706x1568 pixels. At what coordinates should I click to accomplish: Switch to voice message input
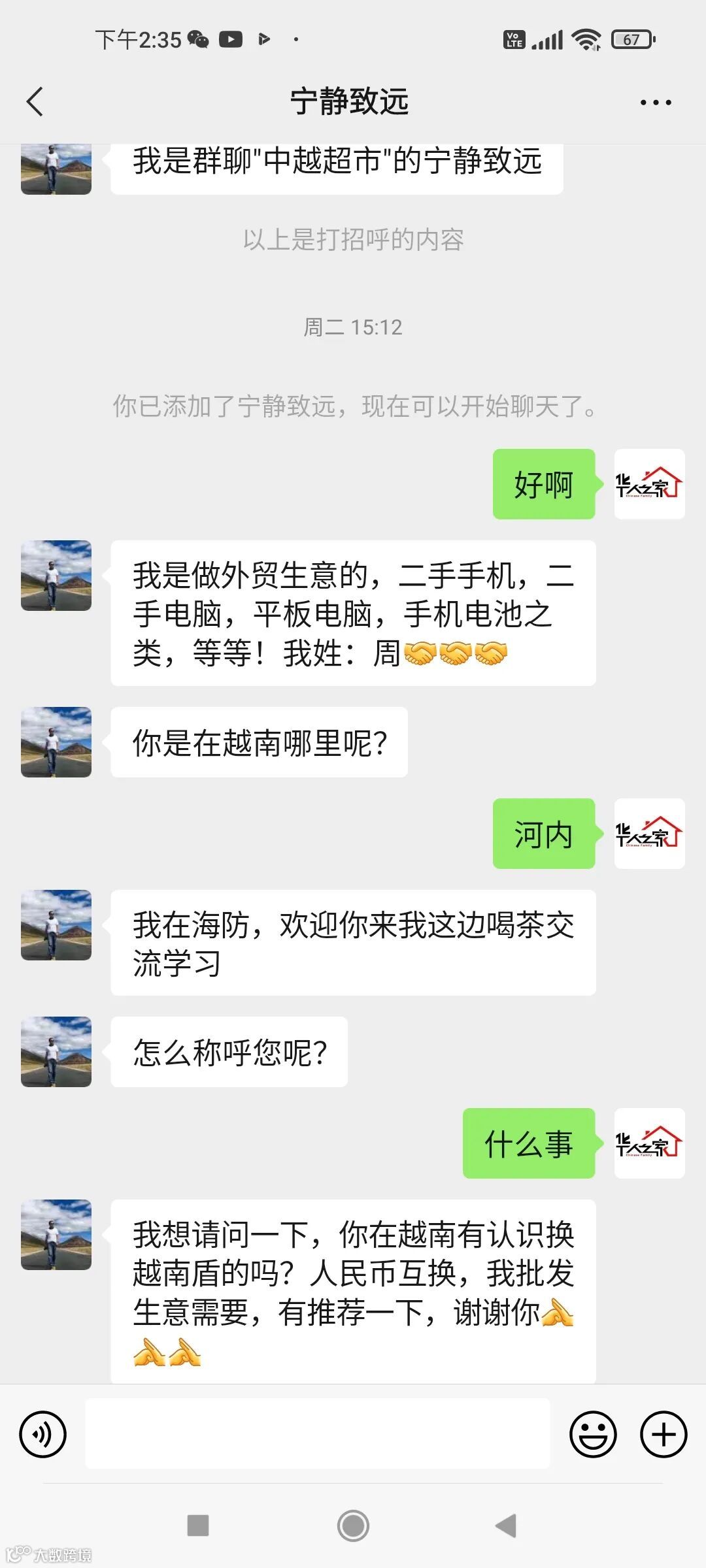43,1435
